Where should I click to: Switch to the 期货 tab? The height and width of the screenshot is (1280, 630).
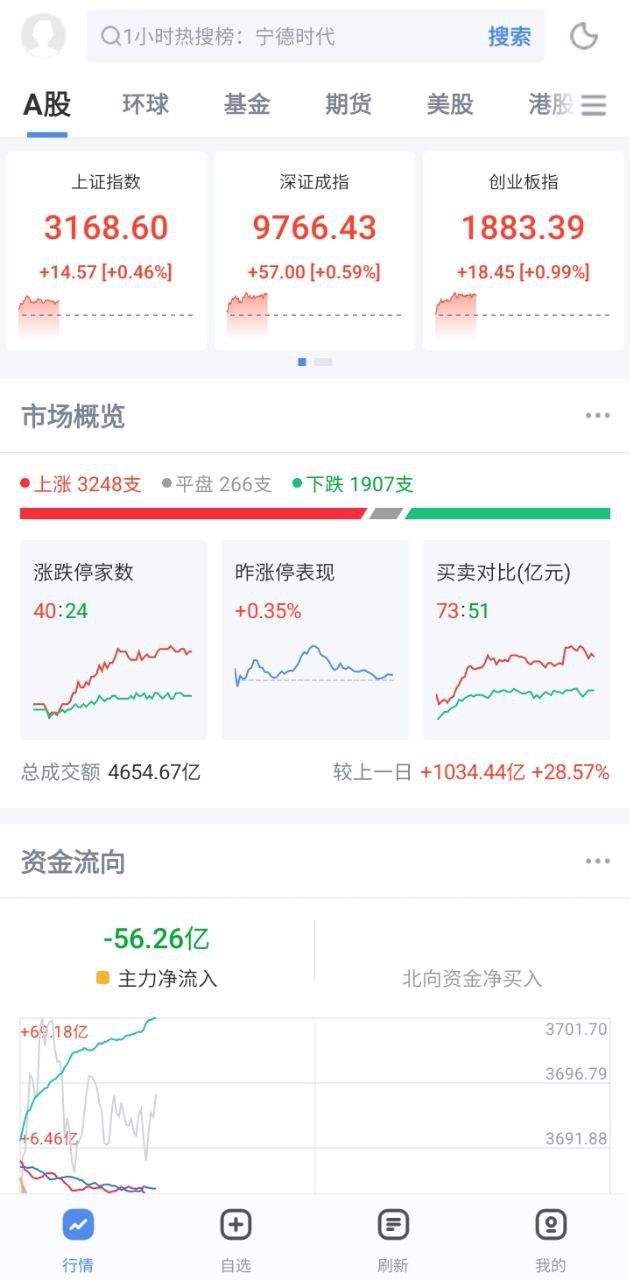(348, 104)
